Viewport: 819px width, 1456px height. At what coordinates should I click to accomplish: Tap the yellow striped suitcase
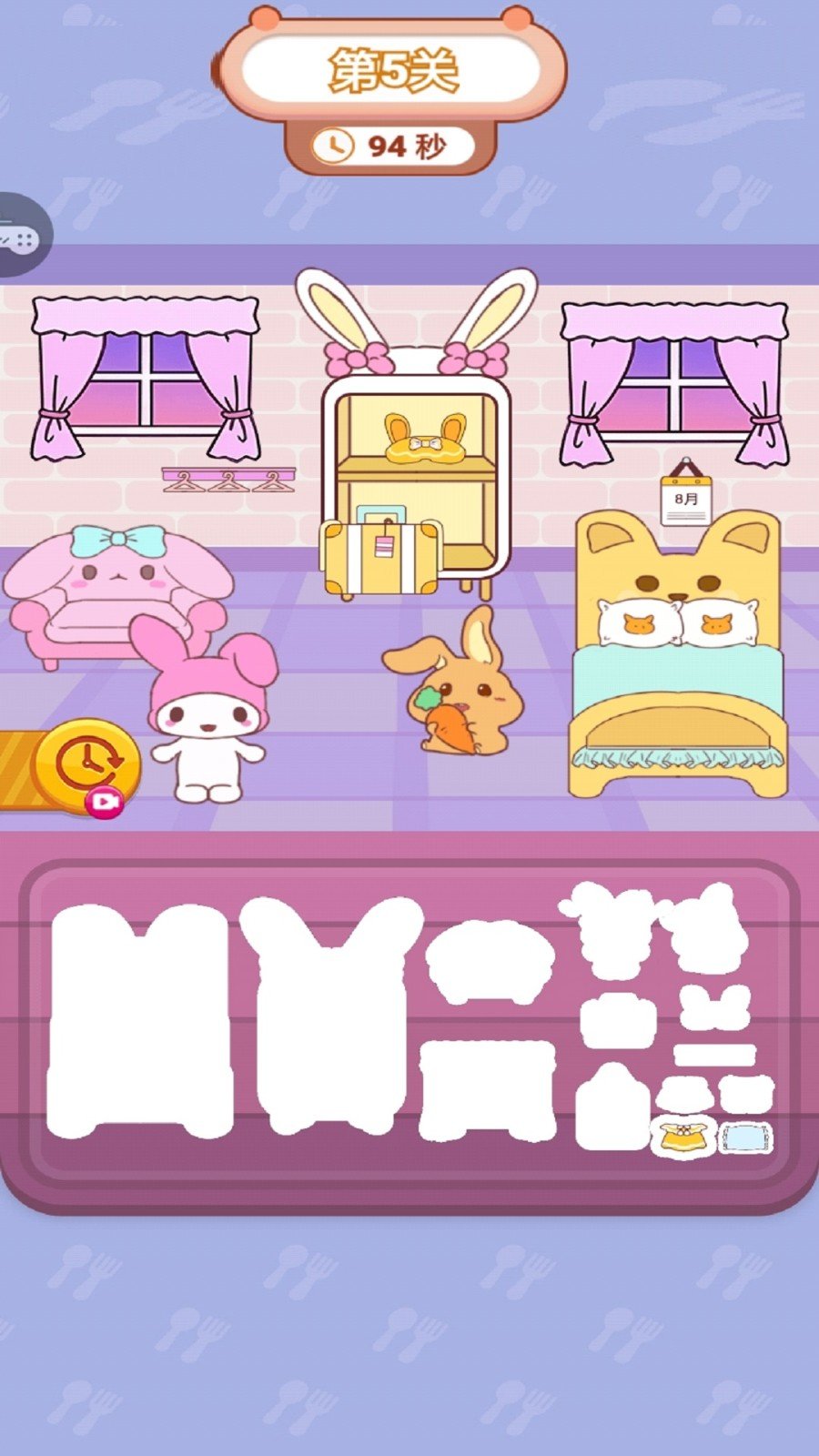tap(380, 558)
